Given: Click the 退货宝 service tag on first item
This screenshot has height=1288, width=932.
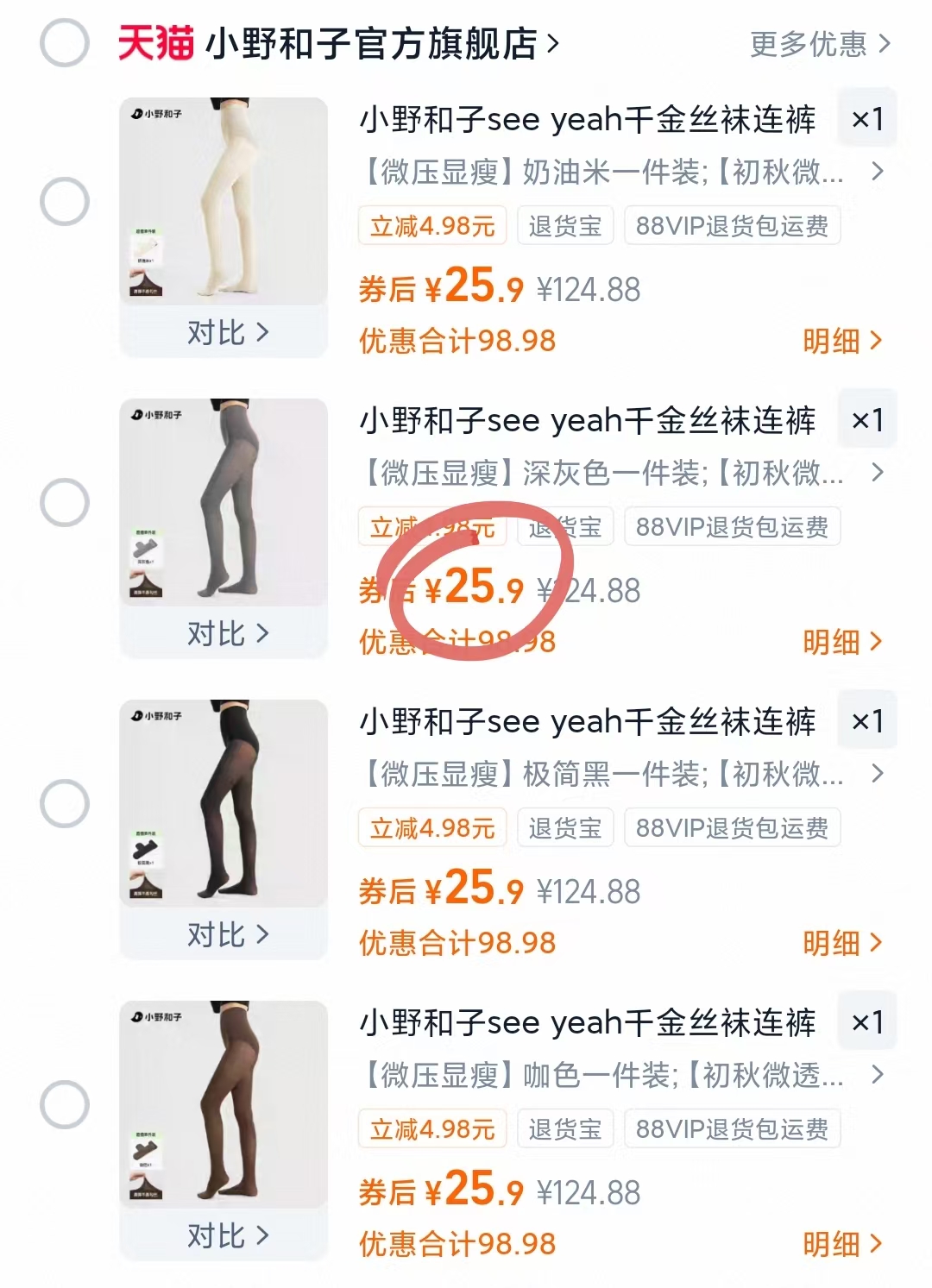Looking at the screenshot, I should tap(564, 225).
